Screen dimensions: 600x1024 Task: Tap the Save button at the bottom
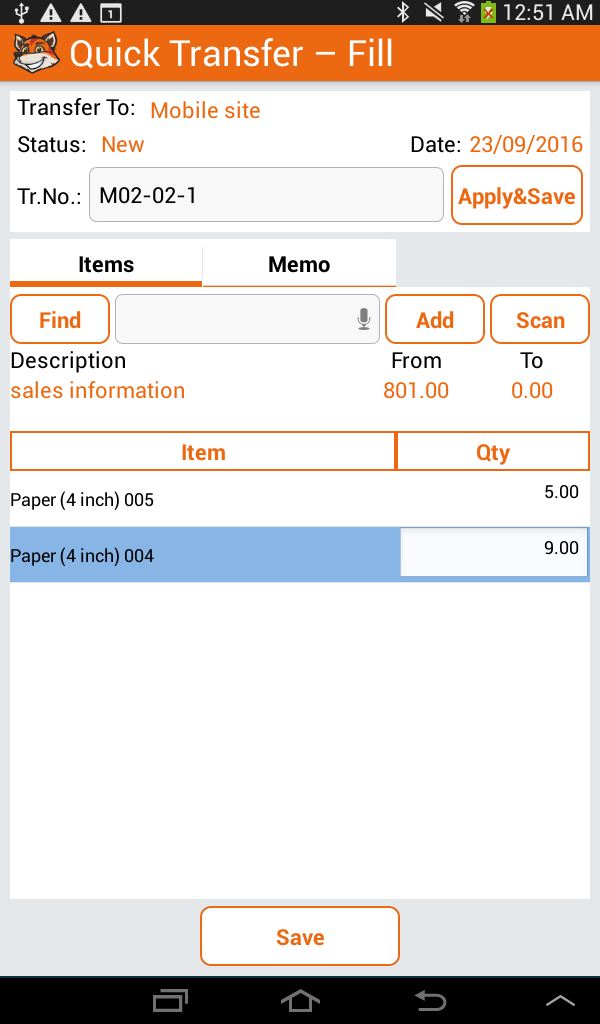coord(300,937)
